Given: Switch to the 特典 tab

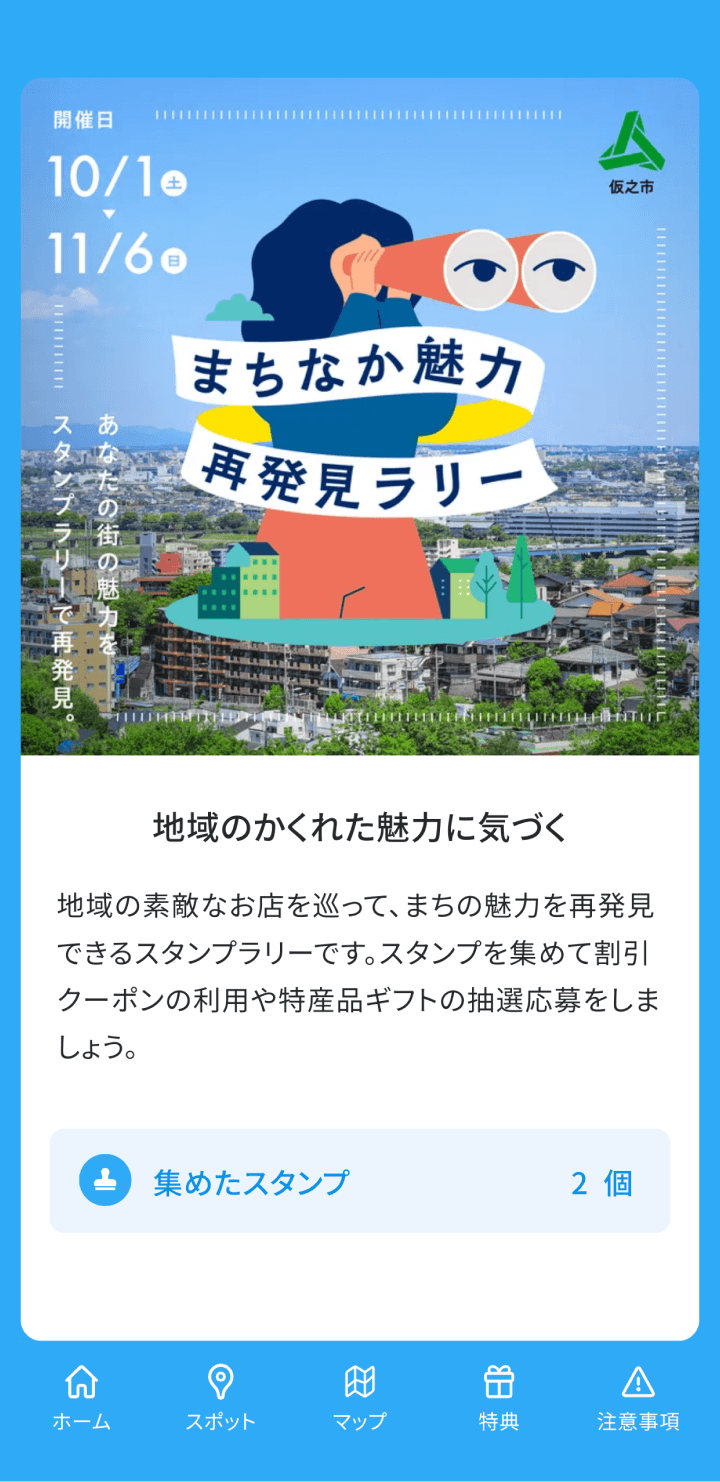Looking at the screenshot, I should (499, 1400).
